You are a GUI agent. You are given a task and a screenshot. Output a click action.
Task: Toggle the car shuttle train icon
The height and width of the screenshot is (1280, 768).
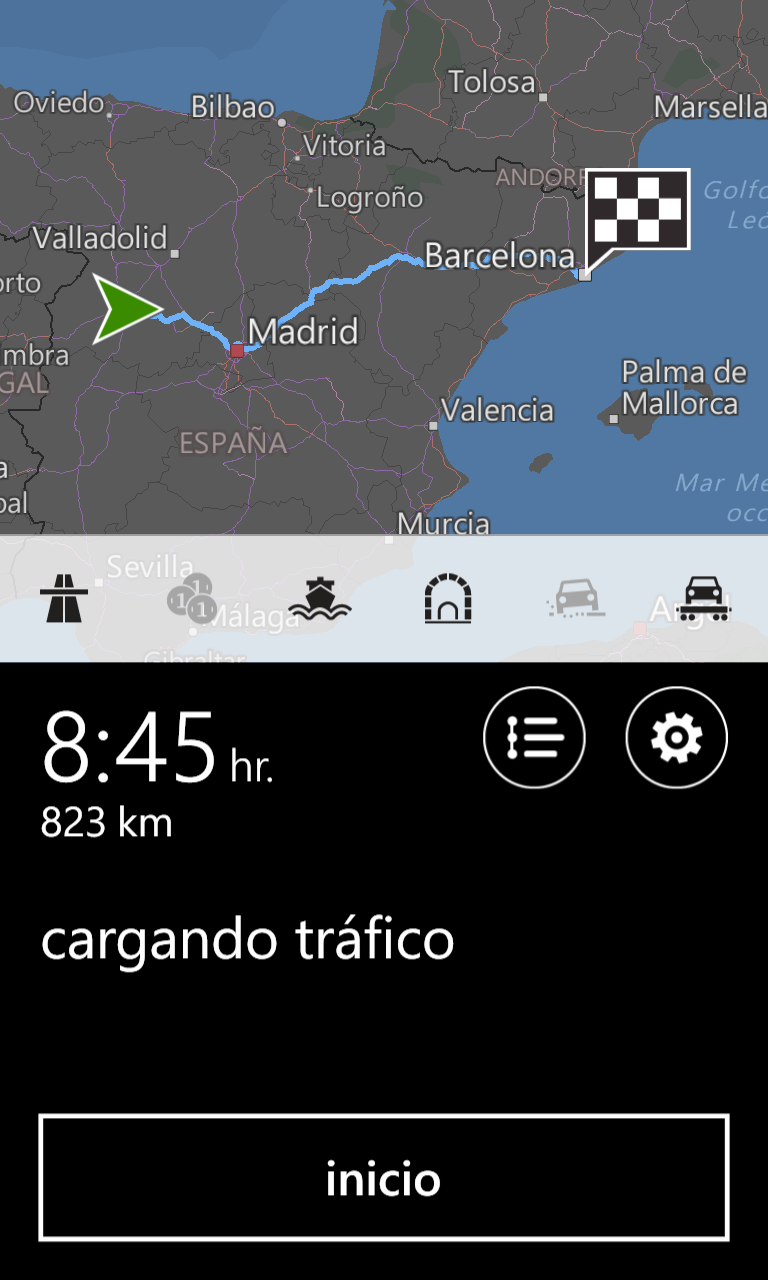click(703, 599)
